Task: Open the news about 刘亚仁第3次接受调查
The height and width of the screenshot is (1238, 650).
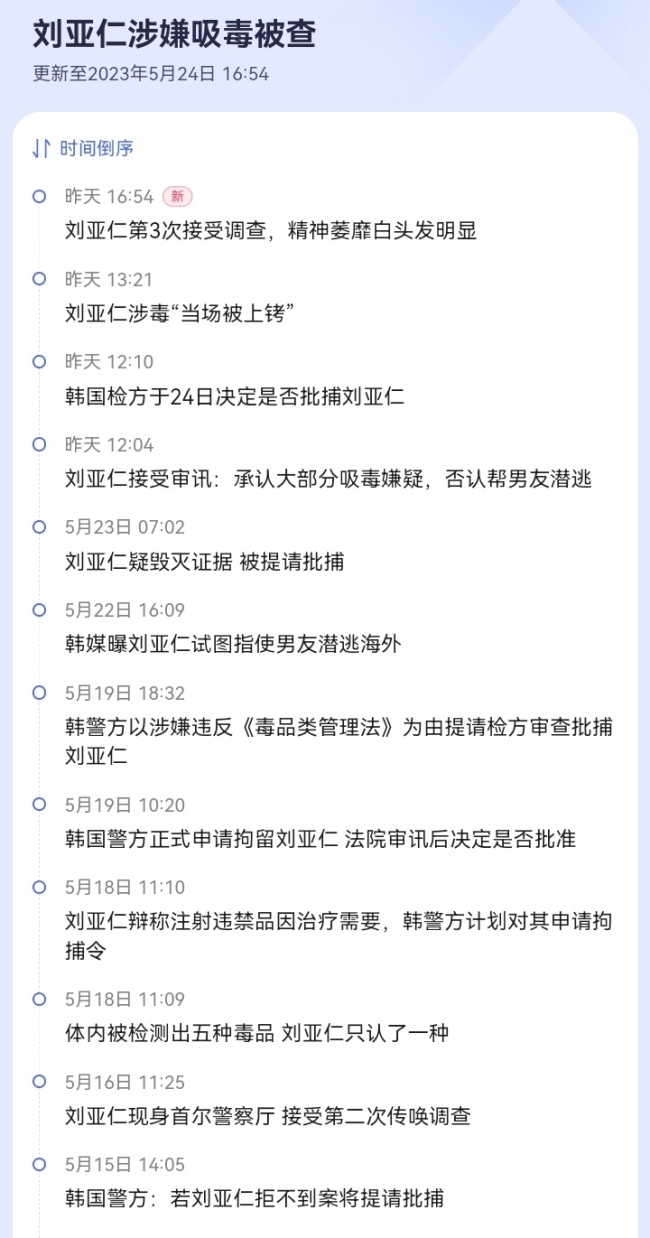Action: tap(271, 231)
